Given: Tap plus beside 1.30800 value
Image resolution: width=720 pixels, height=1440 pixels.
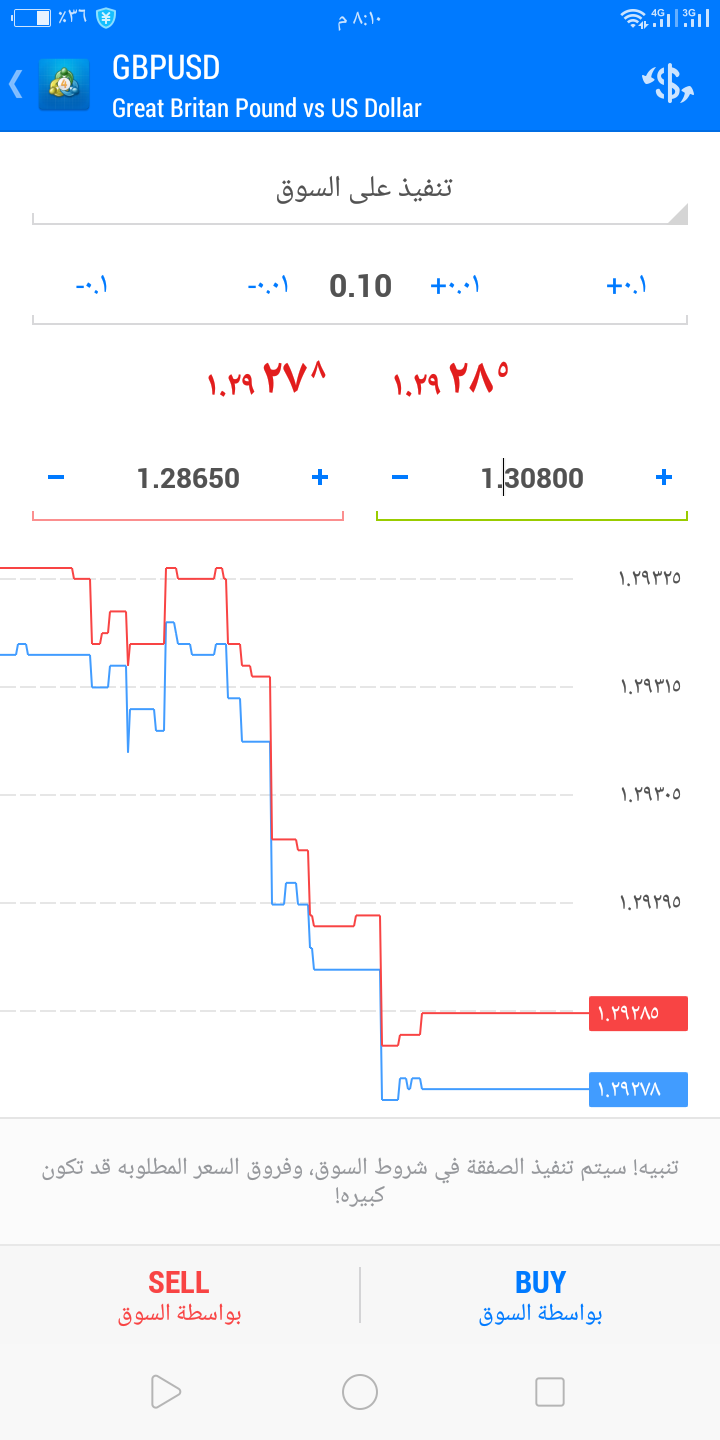Looking at the screenshot, I should click(x=663, y=478).
